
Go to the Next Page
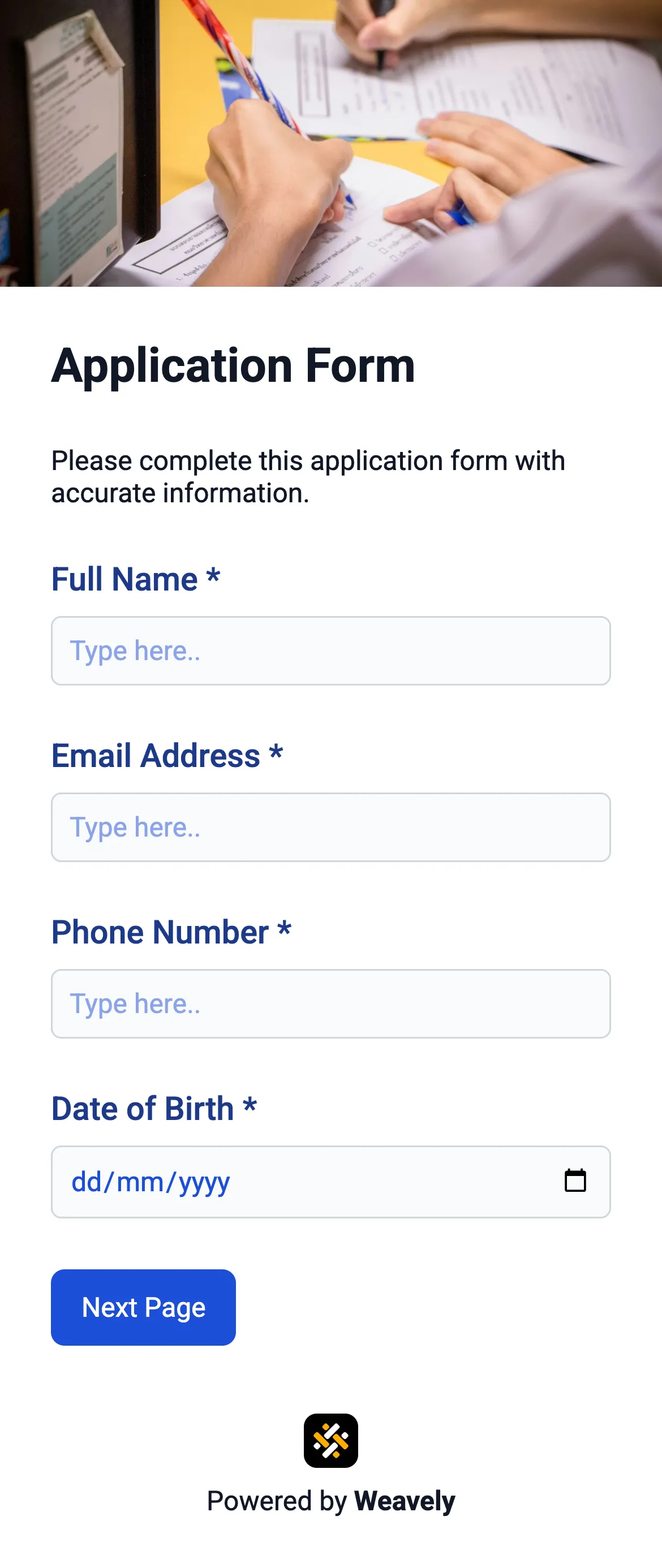143,1307
